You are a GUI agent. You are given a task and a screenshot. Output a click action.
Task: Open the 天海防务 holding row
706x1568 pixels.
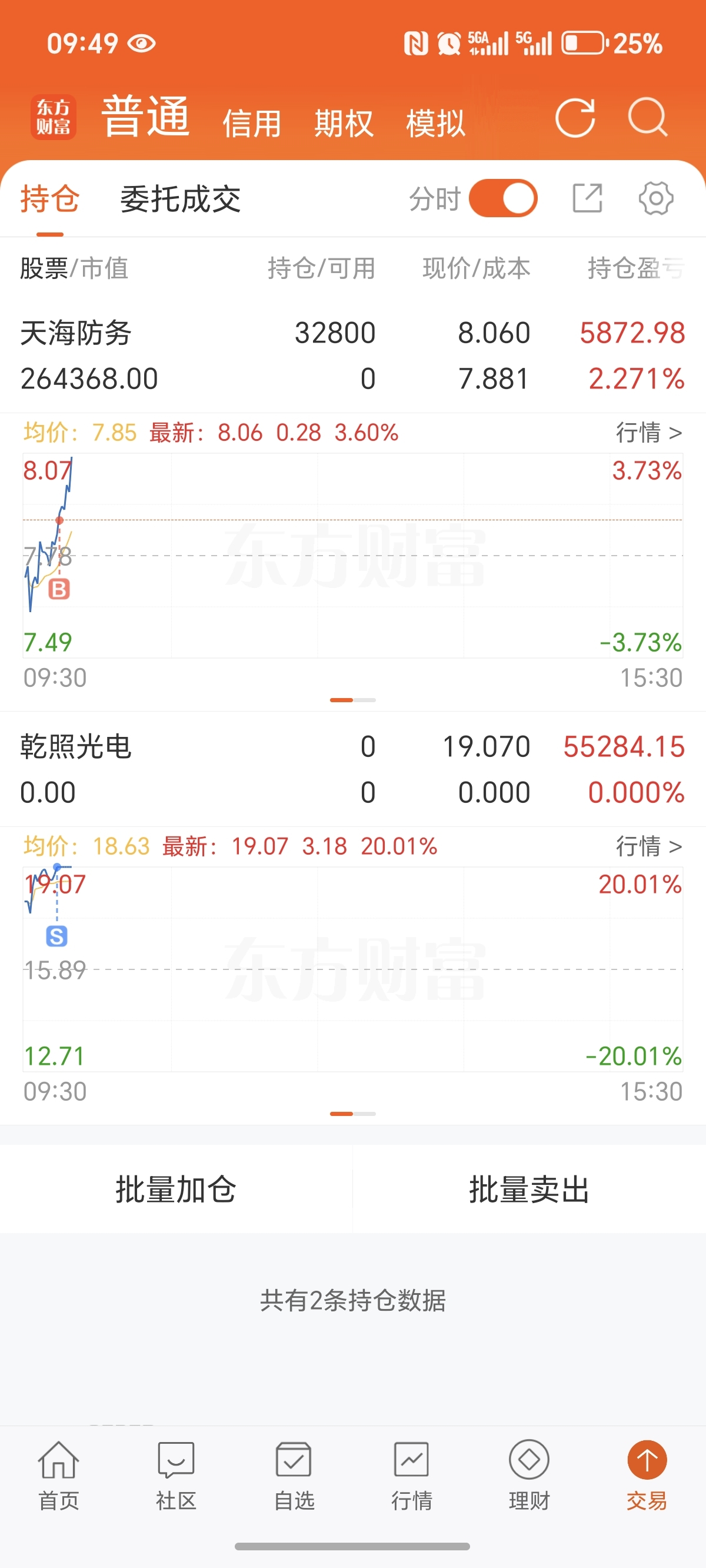tap(353, 356)
